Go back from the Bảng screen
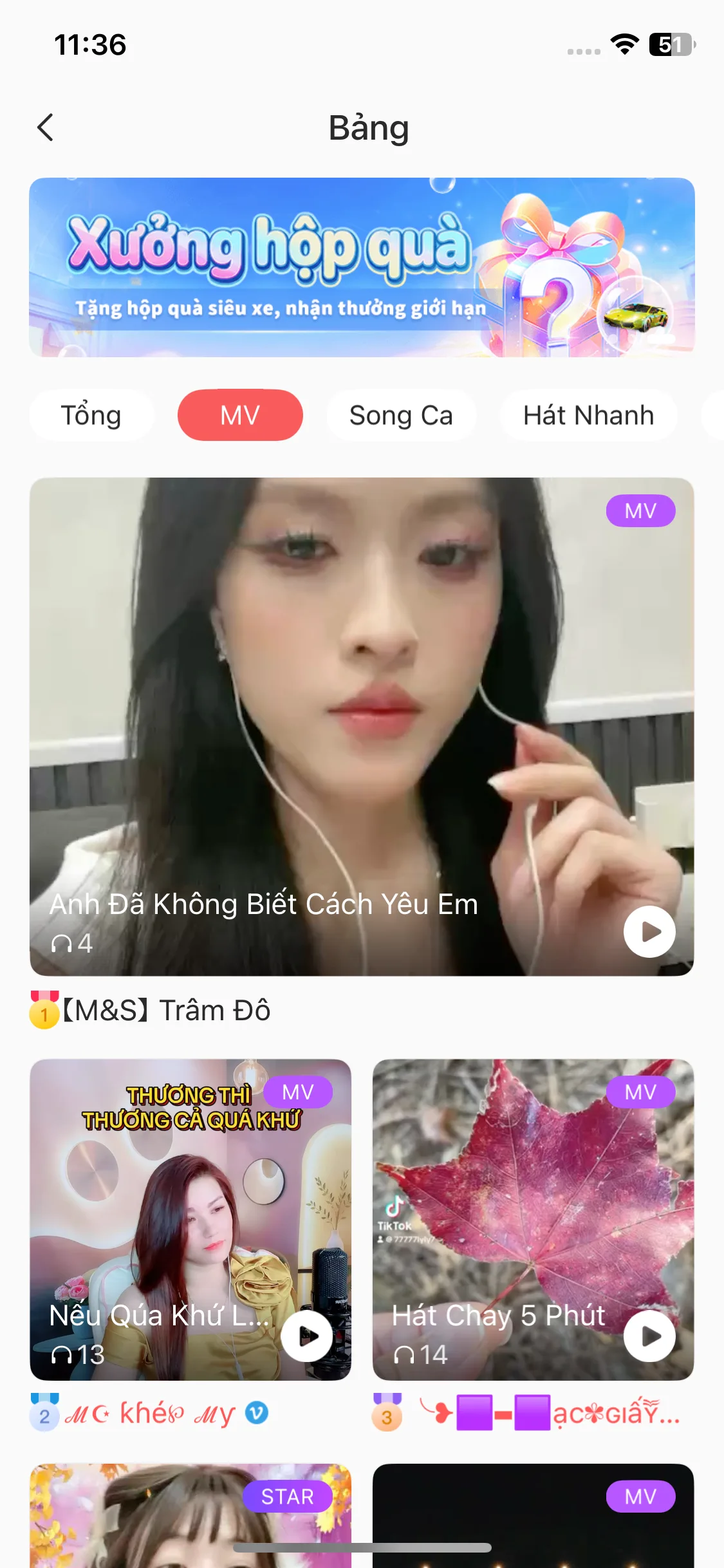Image resolution: width=724 pixels, height=1568 pixels. pos(46,127)
